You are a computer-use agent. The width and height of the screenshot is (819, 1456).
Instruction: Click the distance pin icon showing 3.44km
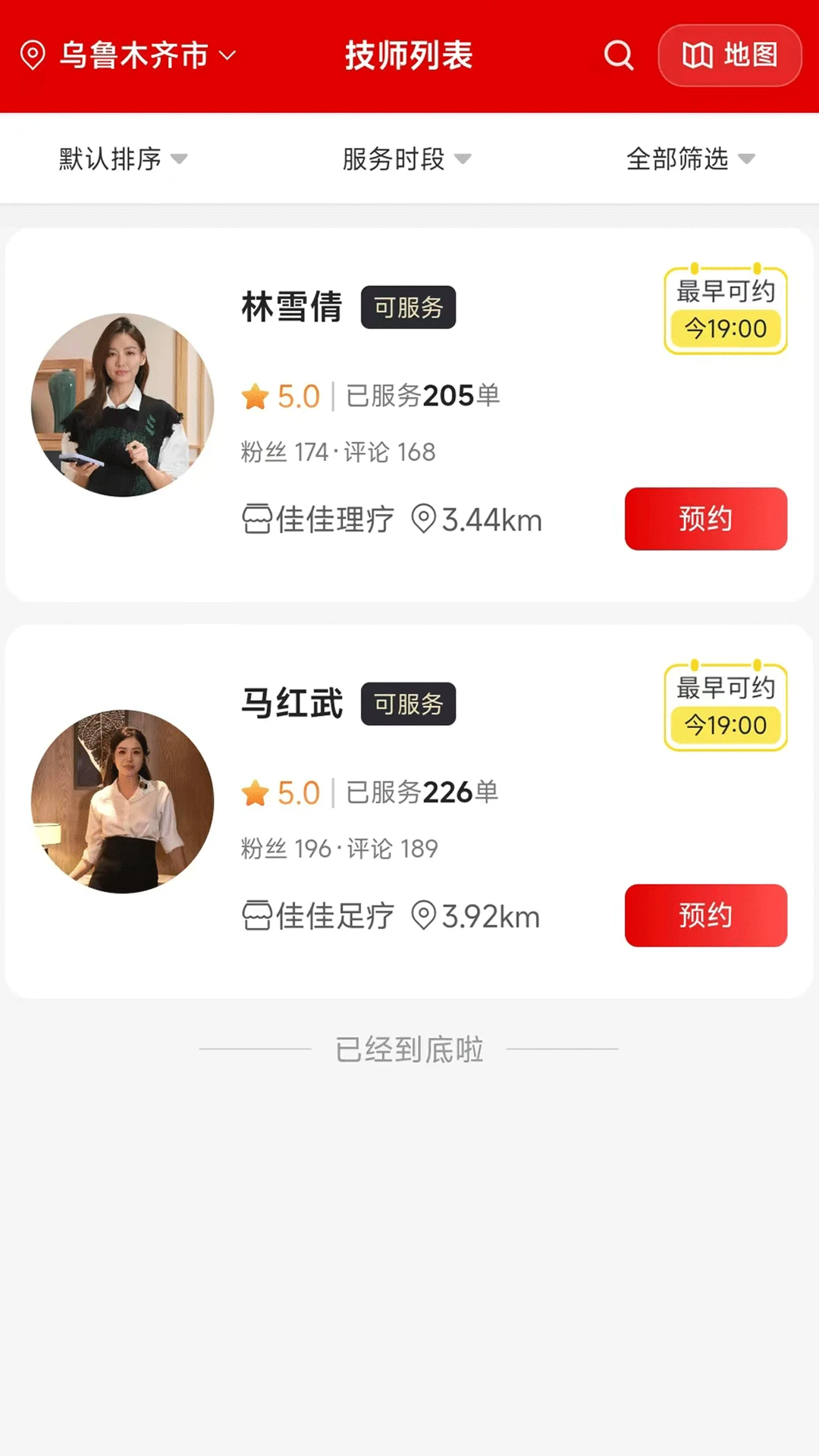423,519
